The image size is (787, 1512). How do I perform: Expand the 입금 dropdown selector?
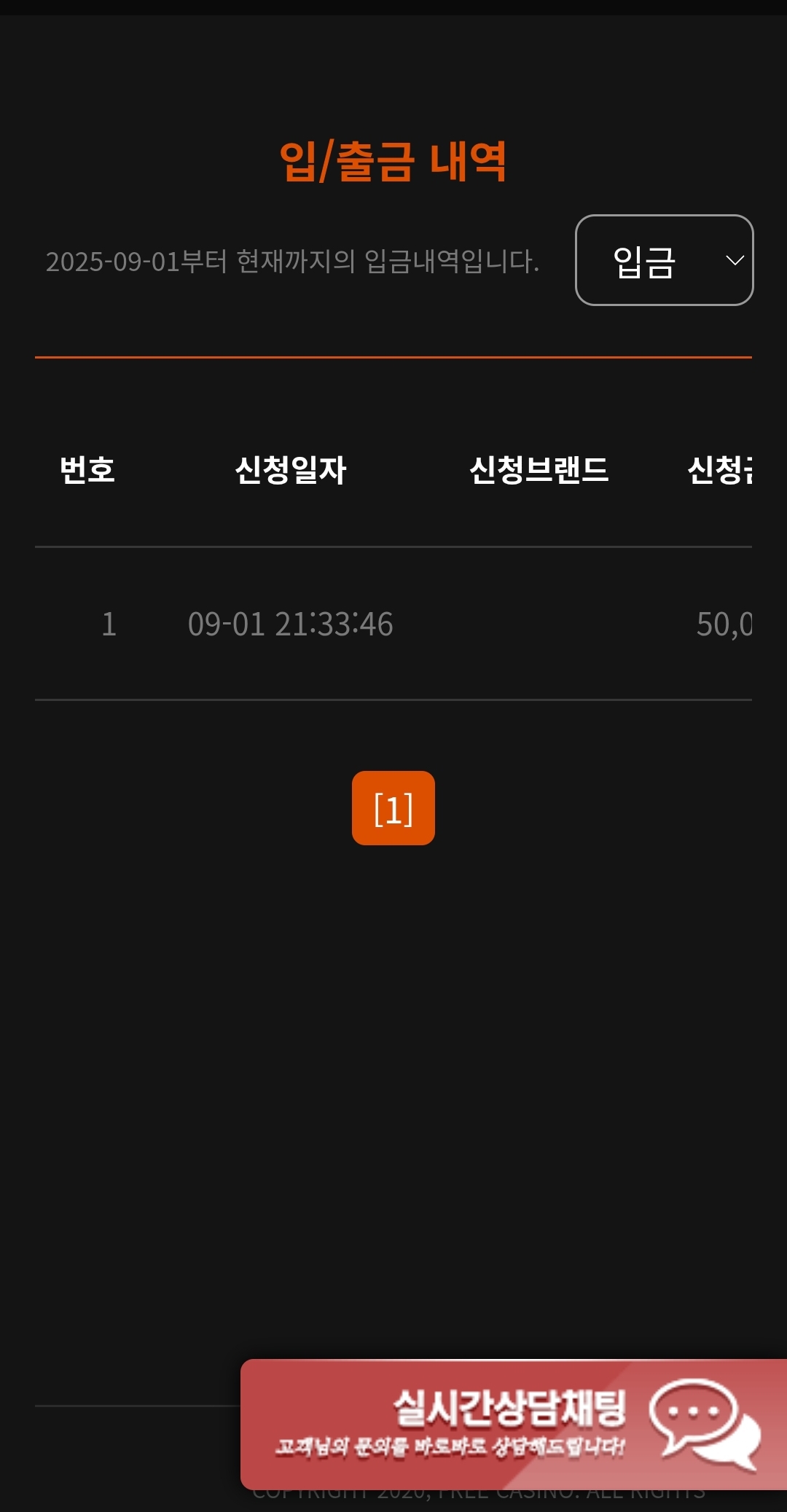click(x=664, y=260)
